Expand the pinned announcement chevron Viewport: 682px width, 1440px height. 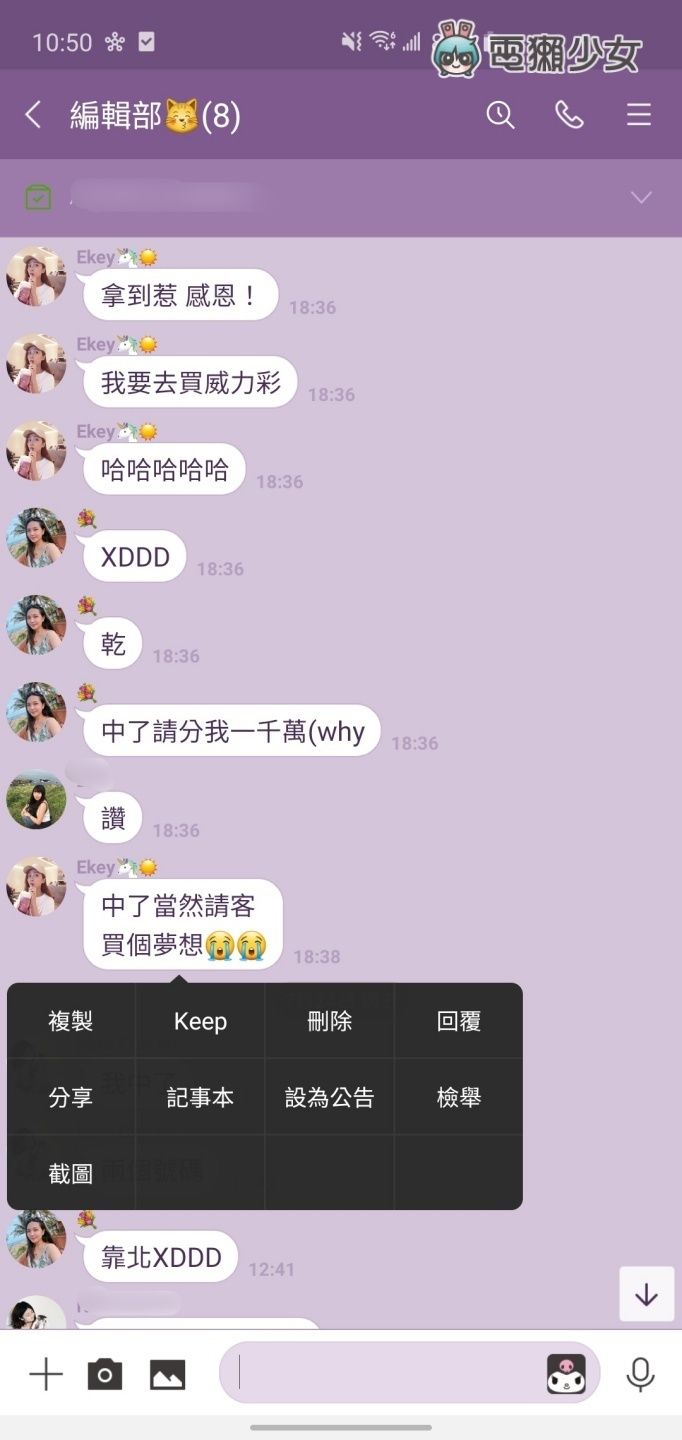(x=641, y=197)
